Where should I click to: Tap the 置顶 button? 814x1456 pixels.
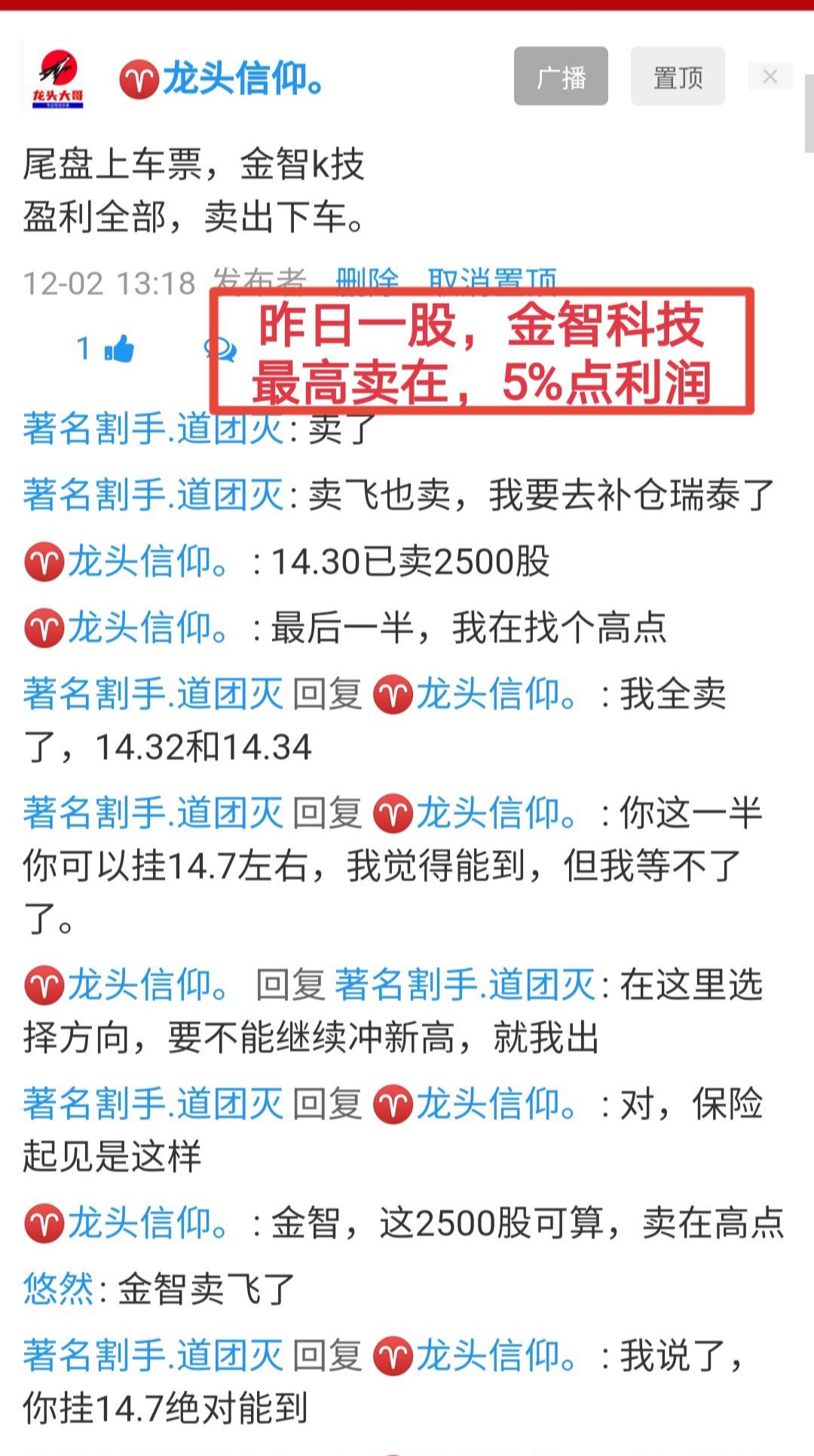(x=678, y=76)
